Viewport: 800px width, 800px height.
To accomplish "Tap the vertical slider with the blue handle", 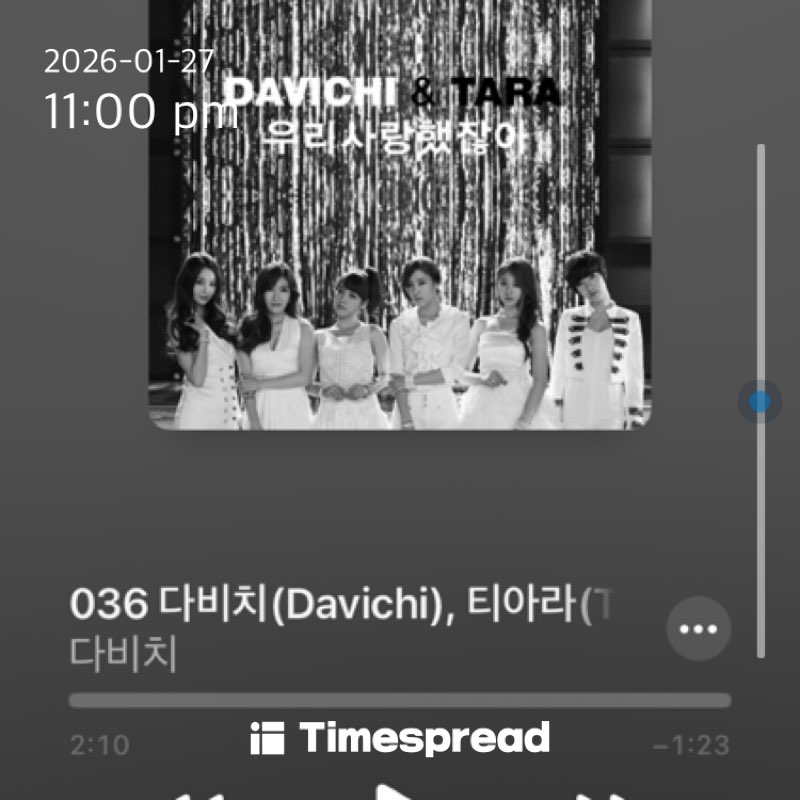I will 760,402.
